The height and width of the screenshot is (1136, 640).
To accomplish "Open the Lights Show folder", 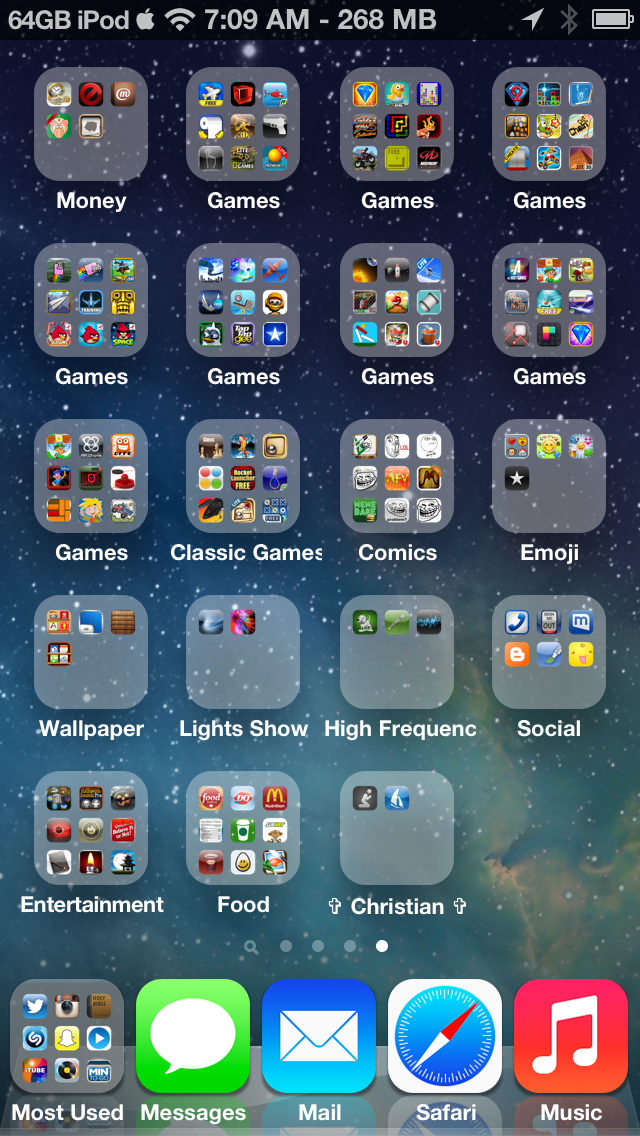I will 243,652.
